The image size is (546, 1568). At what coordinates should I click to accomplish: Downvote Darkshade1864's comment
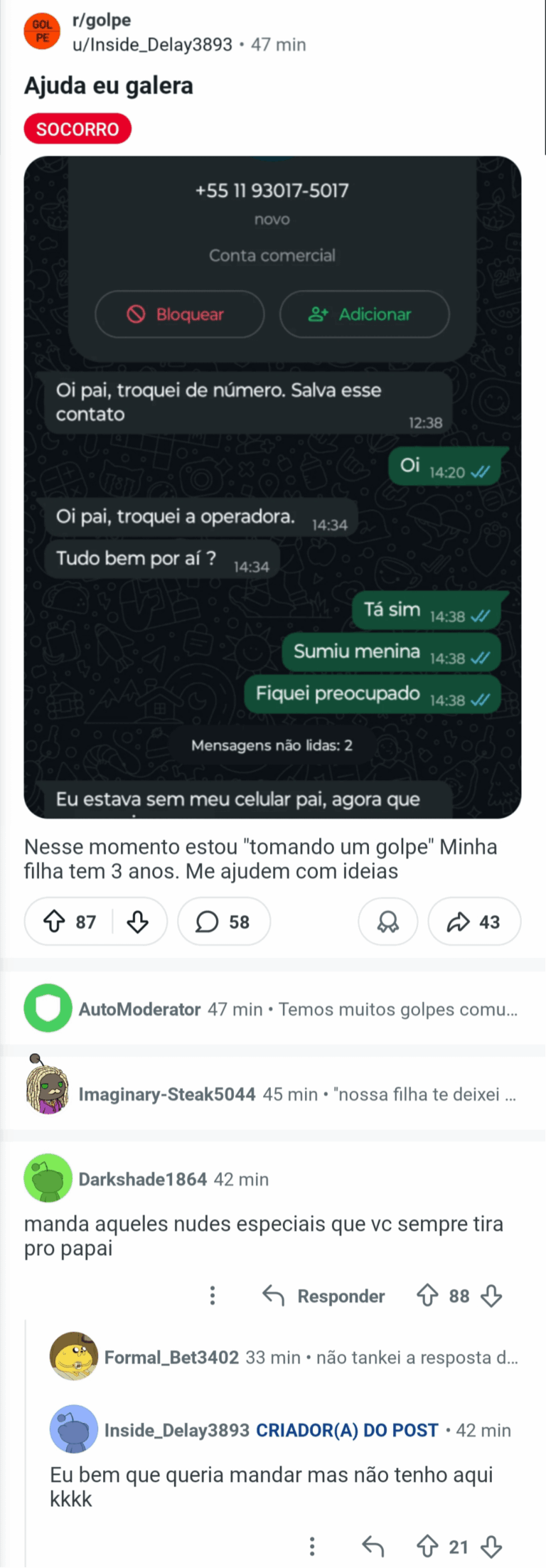pyautogui.click(x=491, y=1296)
